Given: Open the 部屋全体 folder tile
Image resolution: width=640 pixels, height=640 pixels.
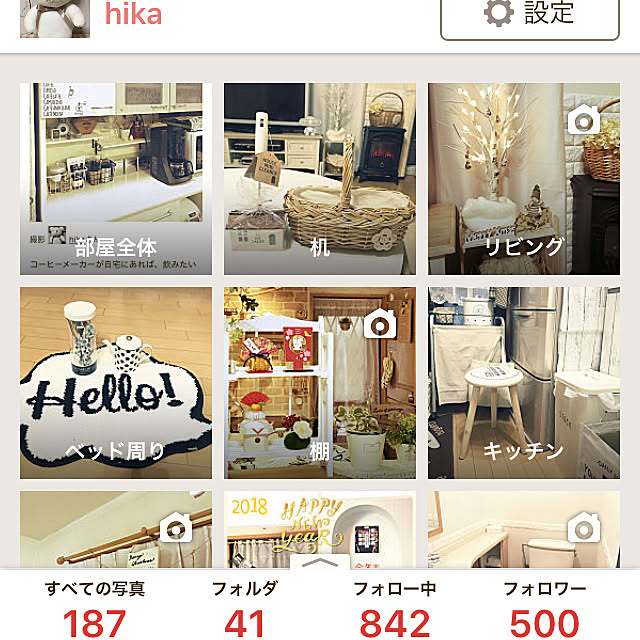Looking at the screenshot, I should click(x=116, y=178).
